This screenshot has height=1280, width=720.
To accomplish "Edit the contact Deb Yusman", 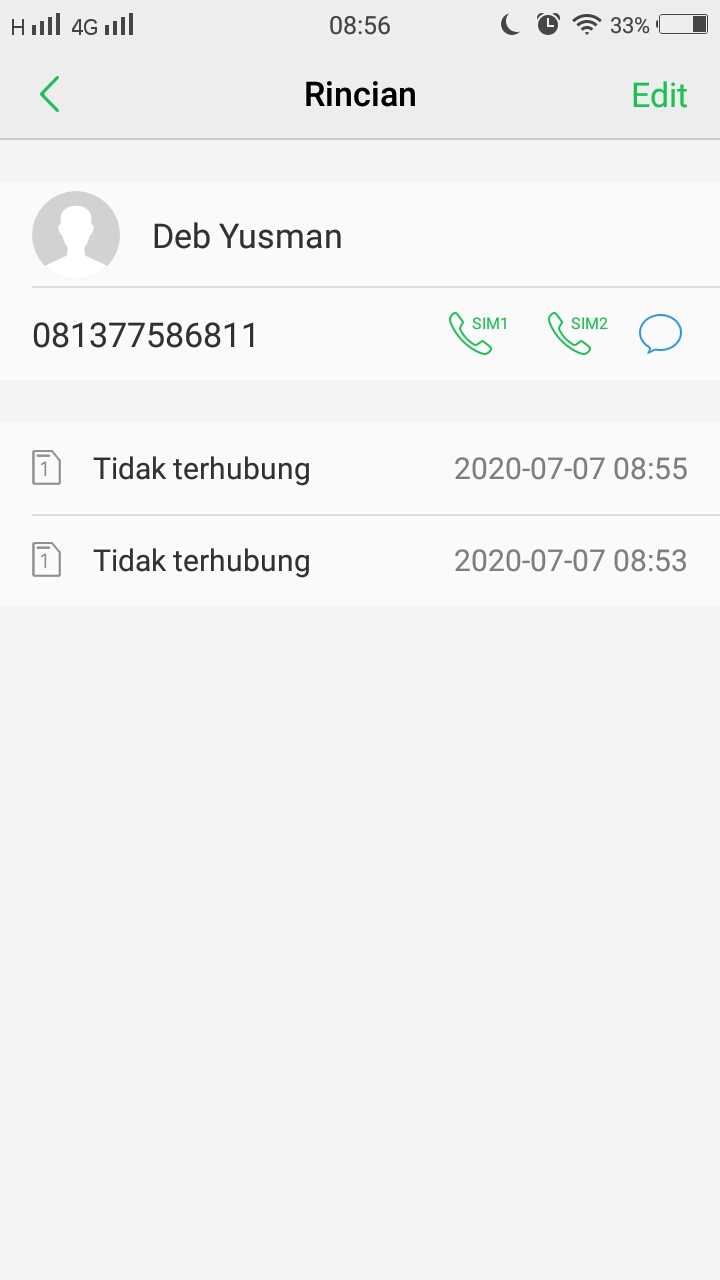I will point(659,95).
